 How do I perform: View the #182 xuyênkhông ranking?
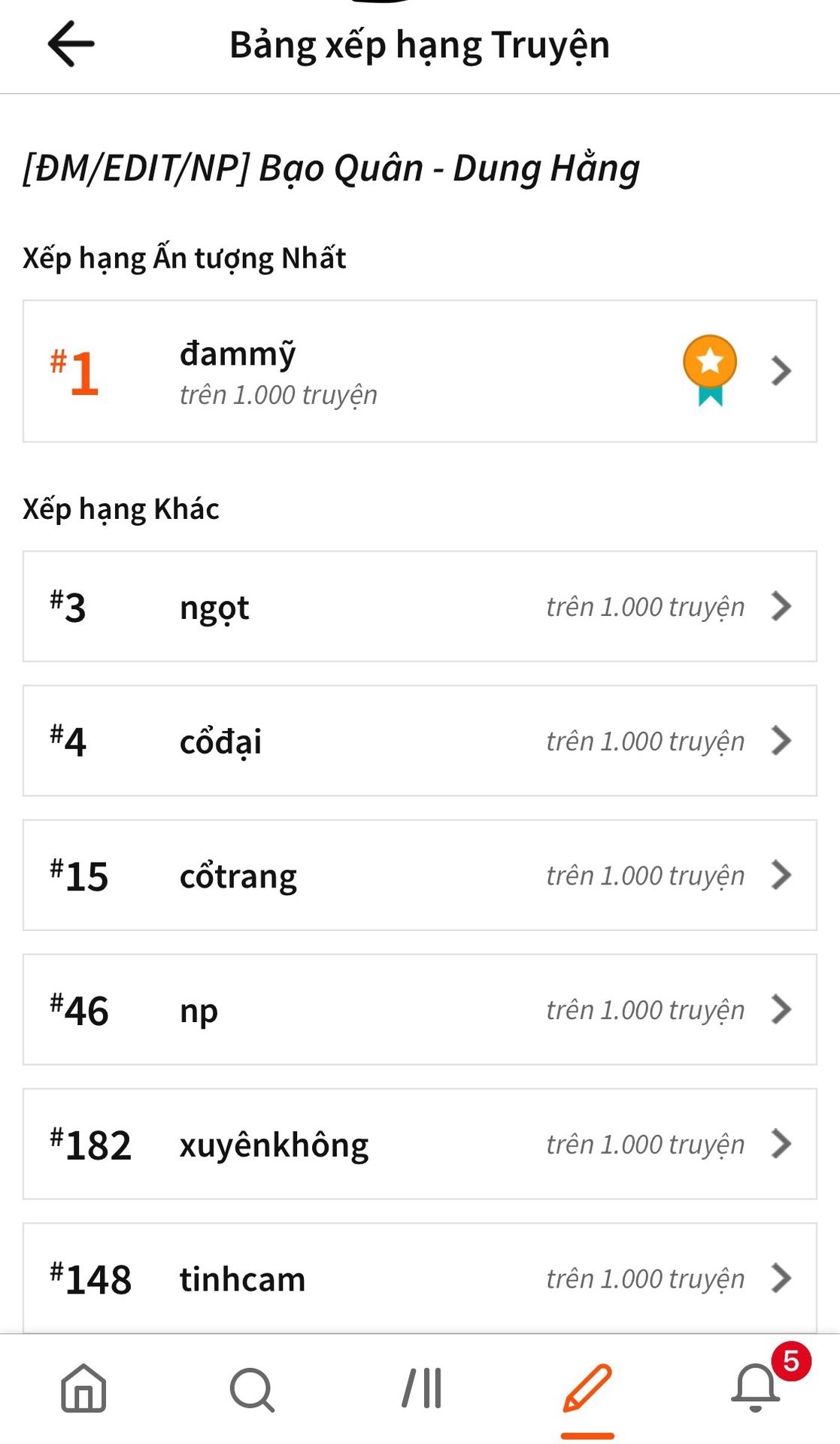pyautogui.click(x=420, y=1144)
